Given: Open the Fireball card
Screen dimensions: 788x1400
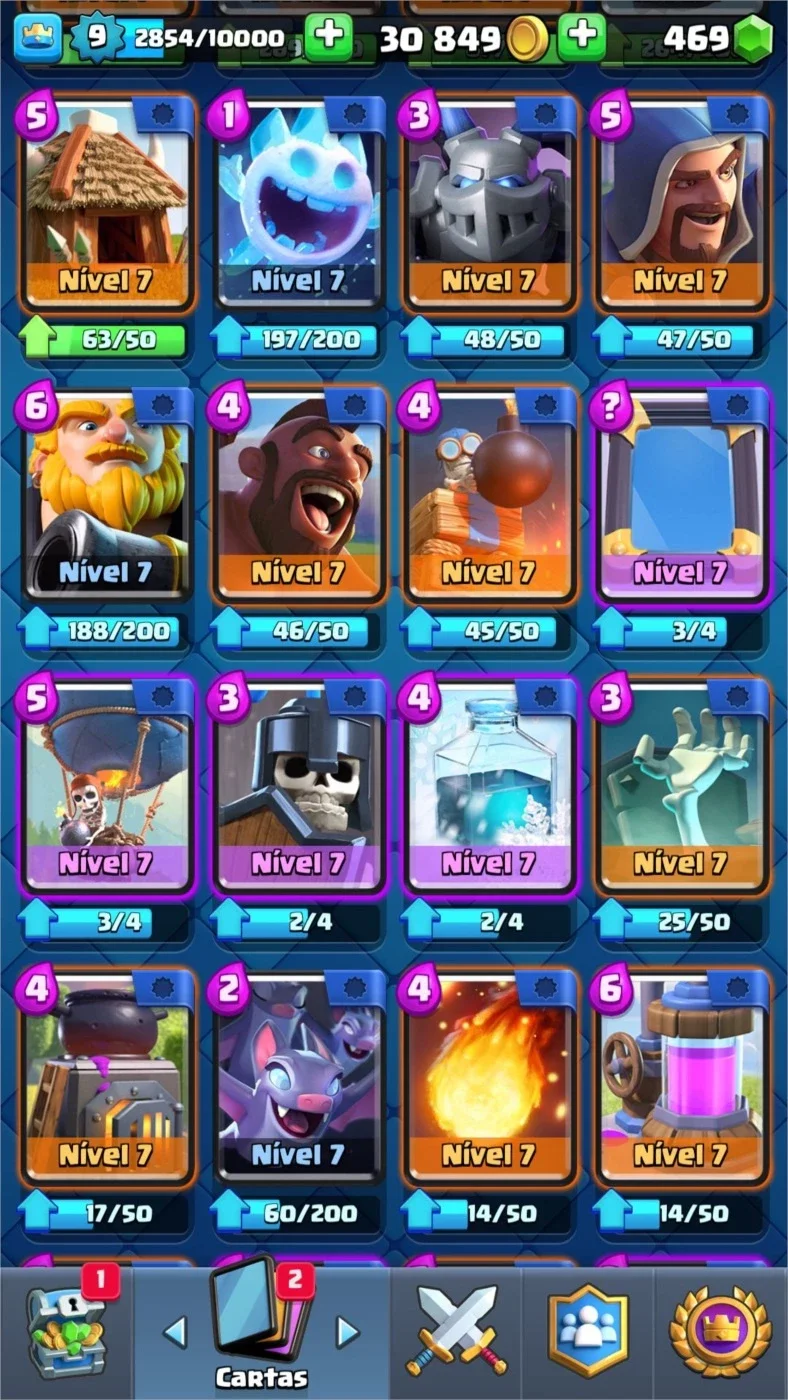Looking at the screenshot, I should [x=488, y=1078].
